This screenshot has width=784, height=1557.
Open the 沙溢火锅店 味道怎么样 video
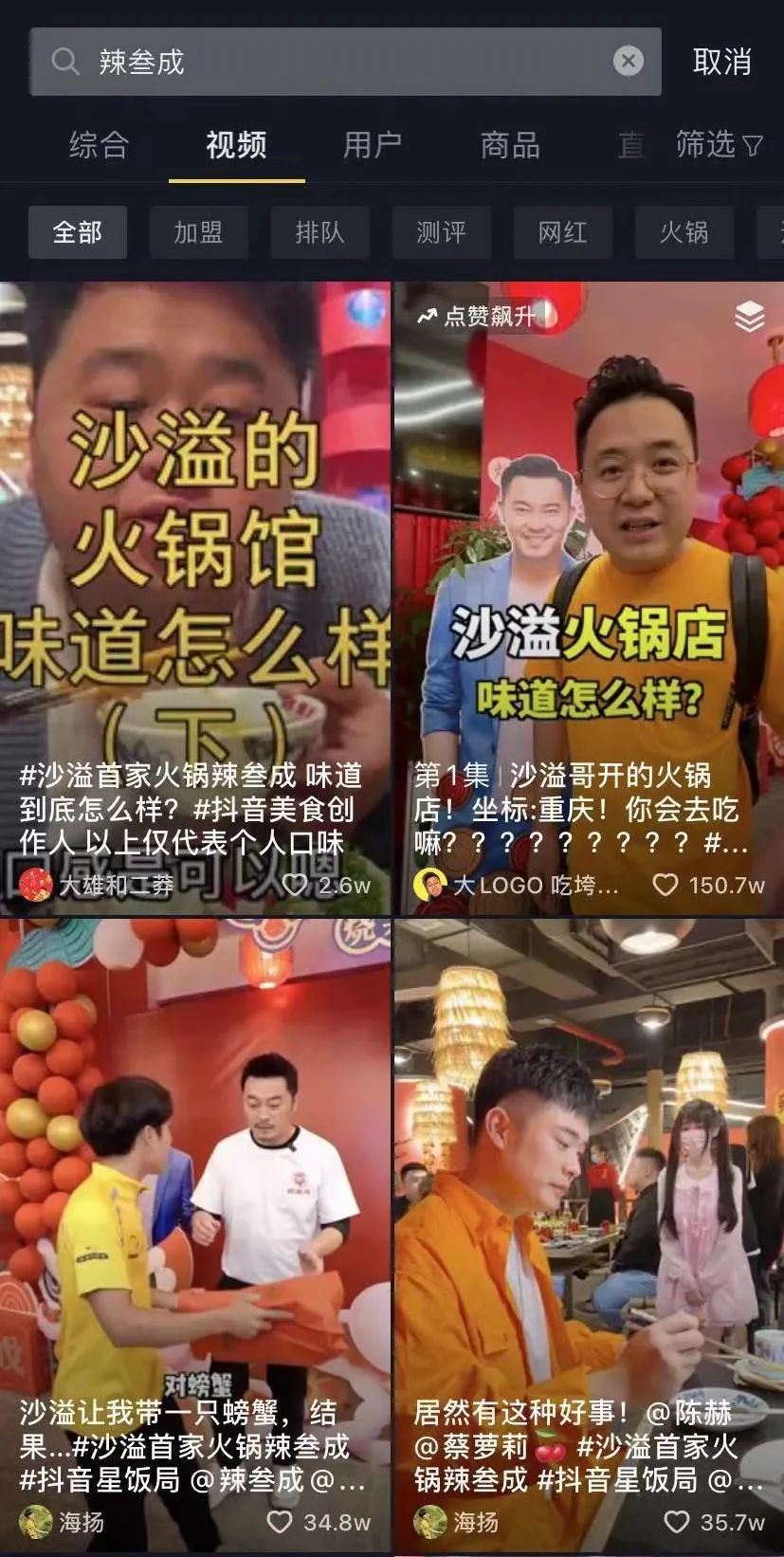(588, 569)
